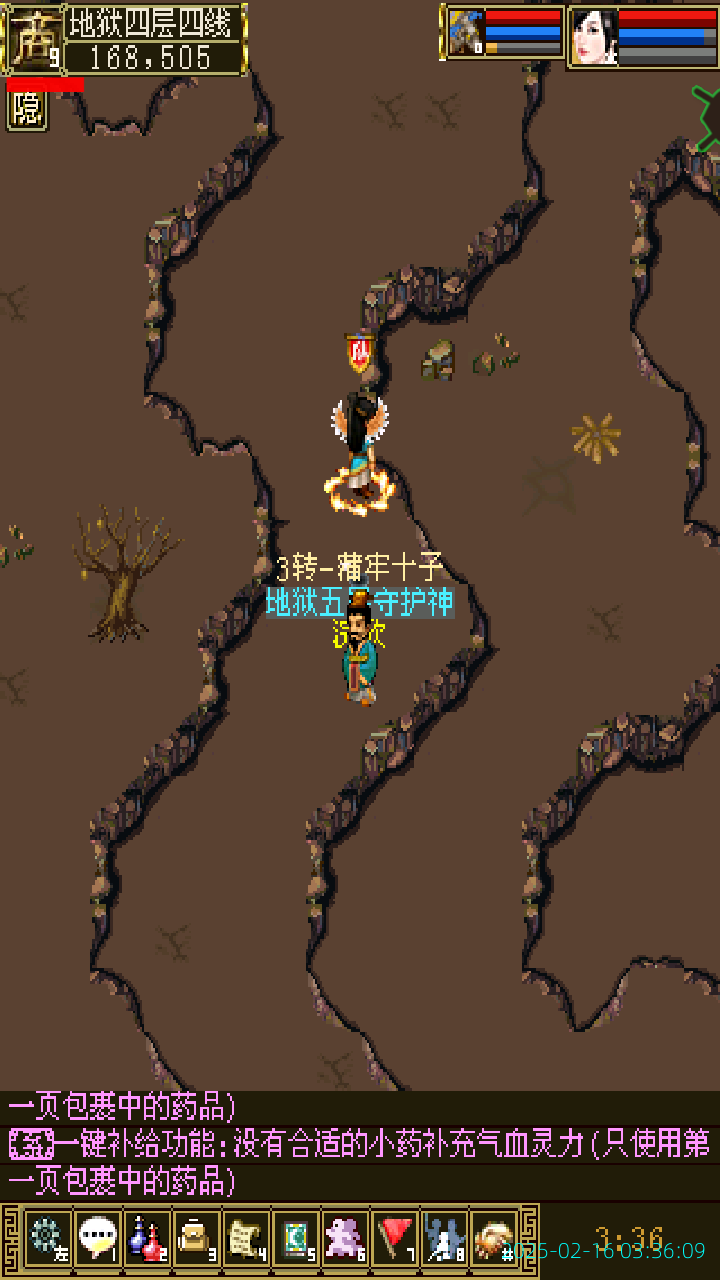Image resolution: width=720 pixels, height=1280 pixels.
Task: Open the team members shortcut
Action: tap(444, 1238)
